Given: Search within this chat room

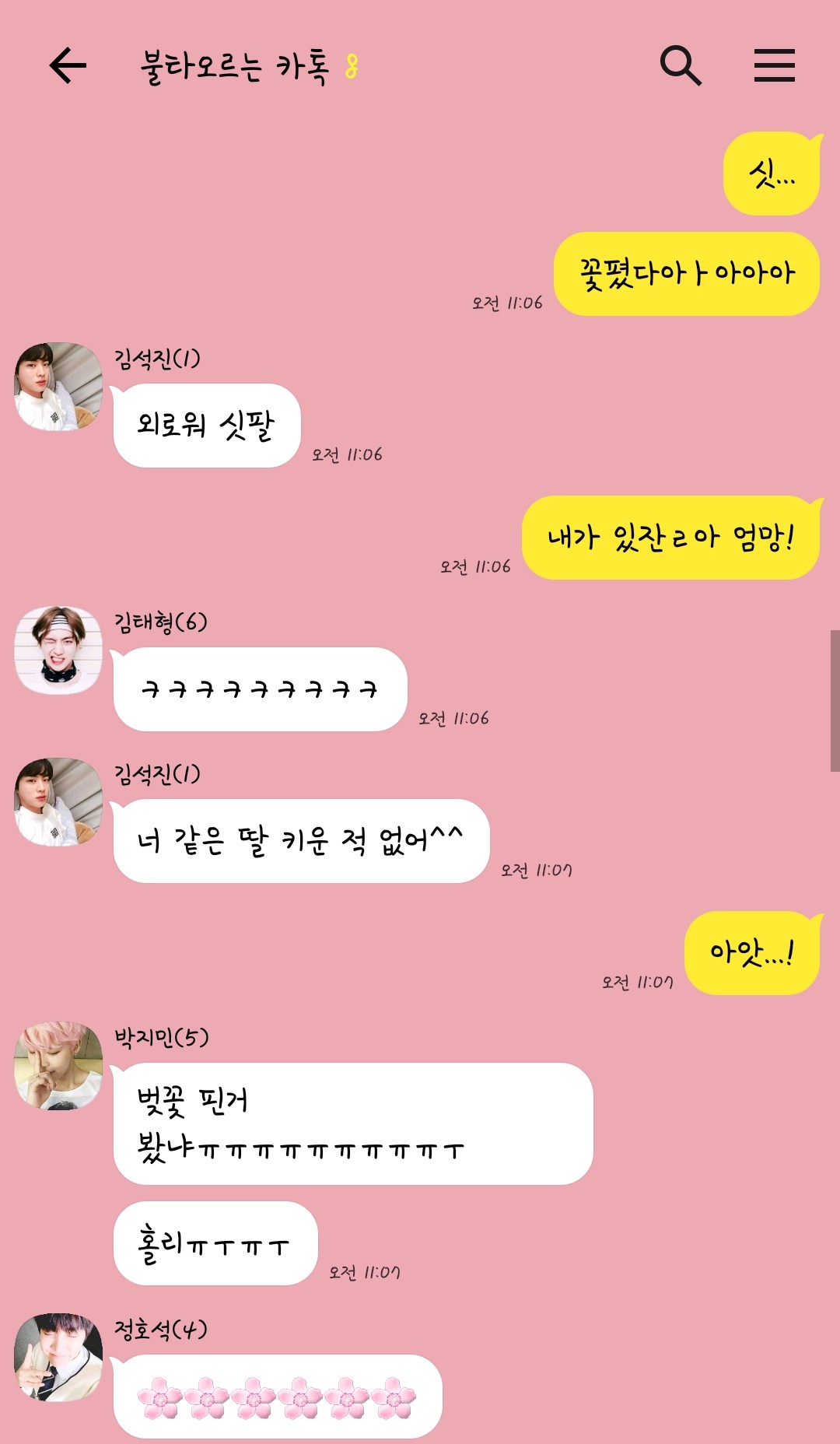Looking at the screenshot, I should click(x=681, y=65).
